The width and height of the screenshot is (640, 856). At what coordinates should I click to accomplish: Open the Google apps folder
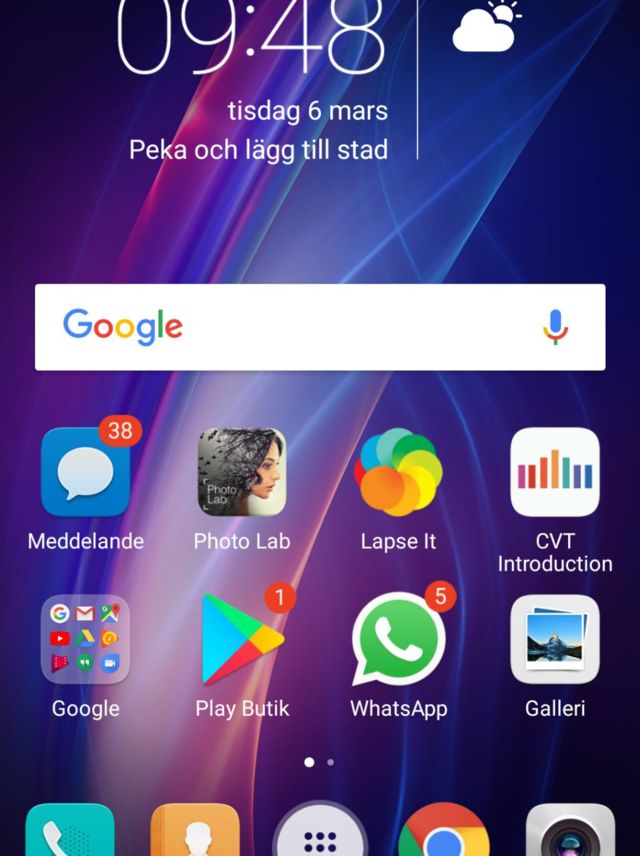point(86,639)
